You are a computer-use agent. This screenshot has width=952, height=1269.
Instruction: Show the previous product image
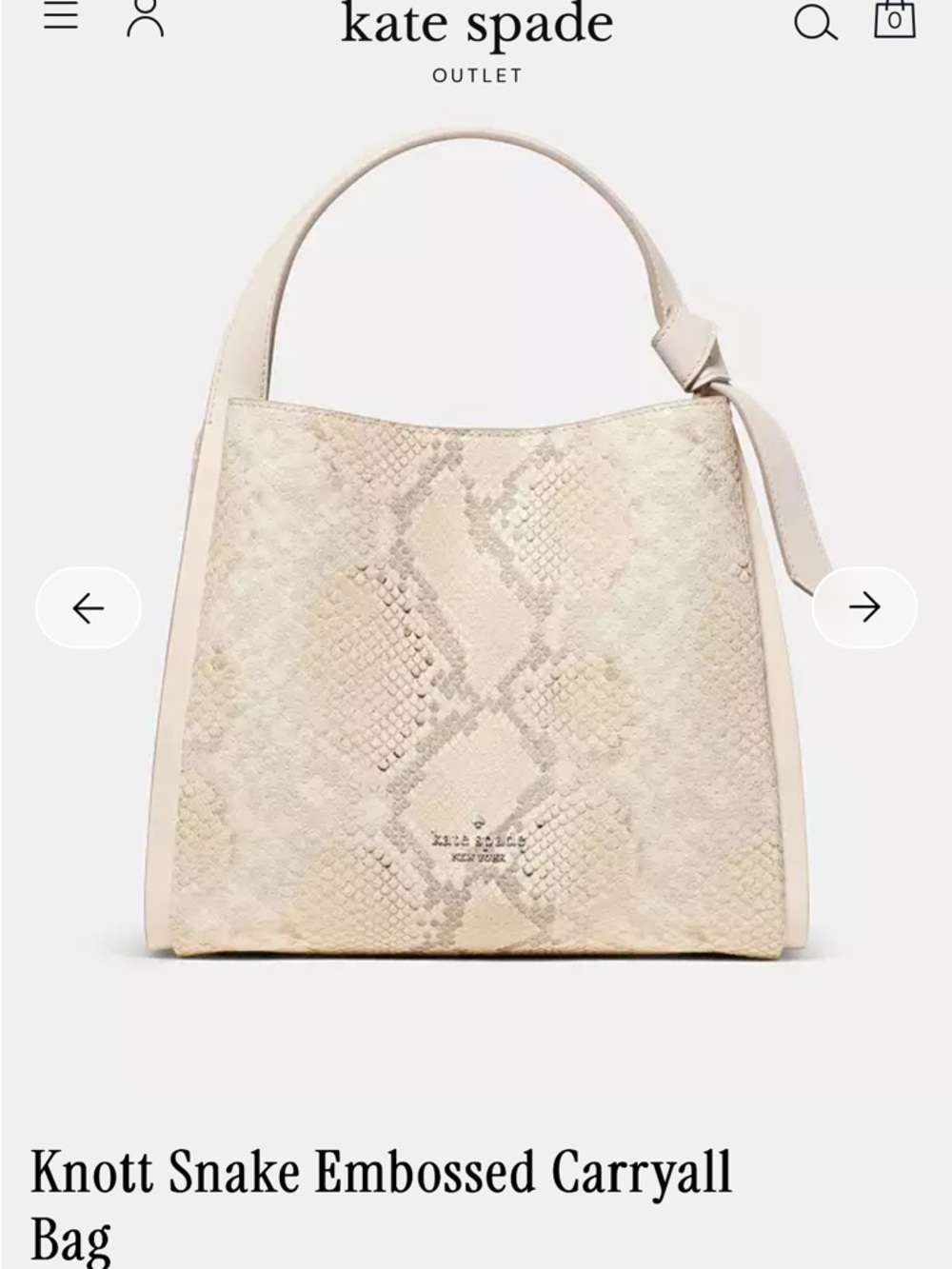click(88, 606)
